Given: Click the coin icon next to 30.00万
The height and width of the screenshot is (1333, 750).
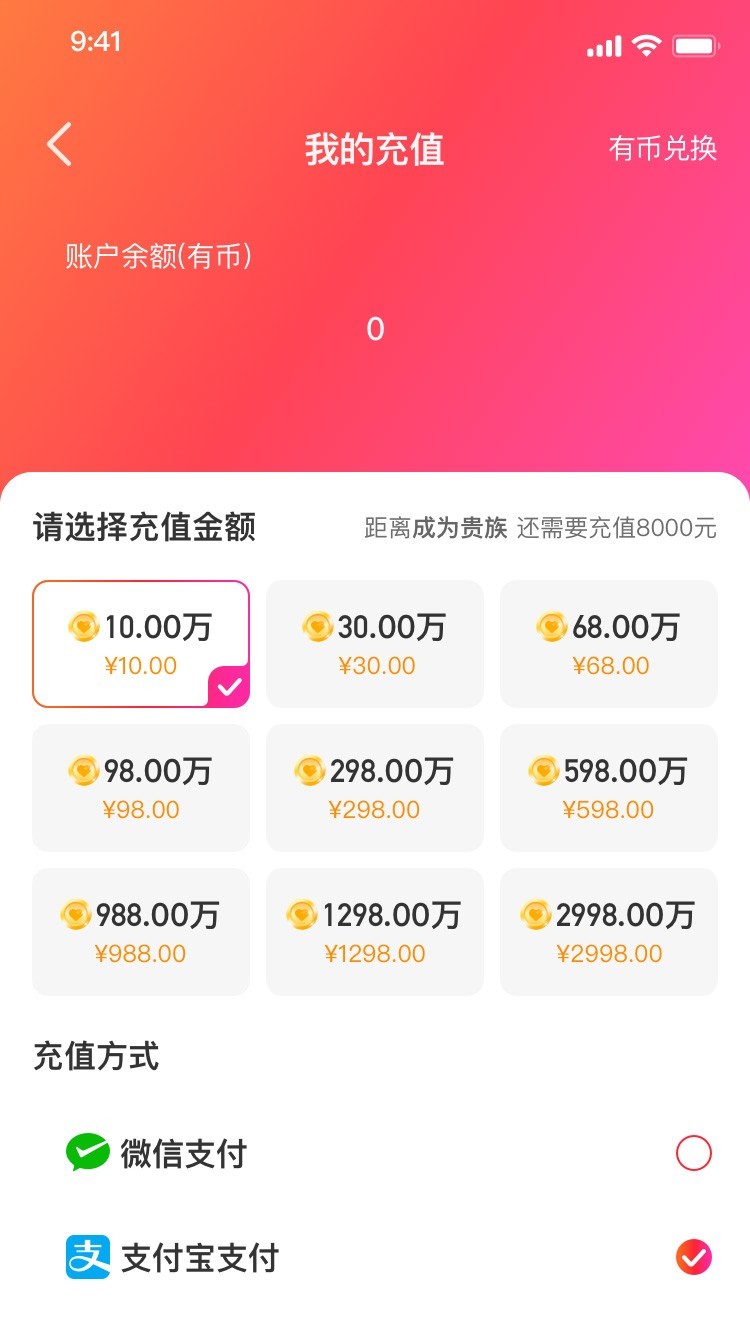Looking at the screenshot, I should tap(318, 626).
